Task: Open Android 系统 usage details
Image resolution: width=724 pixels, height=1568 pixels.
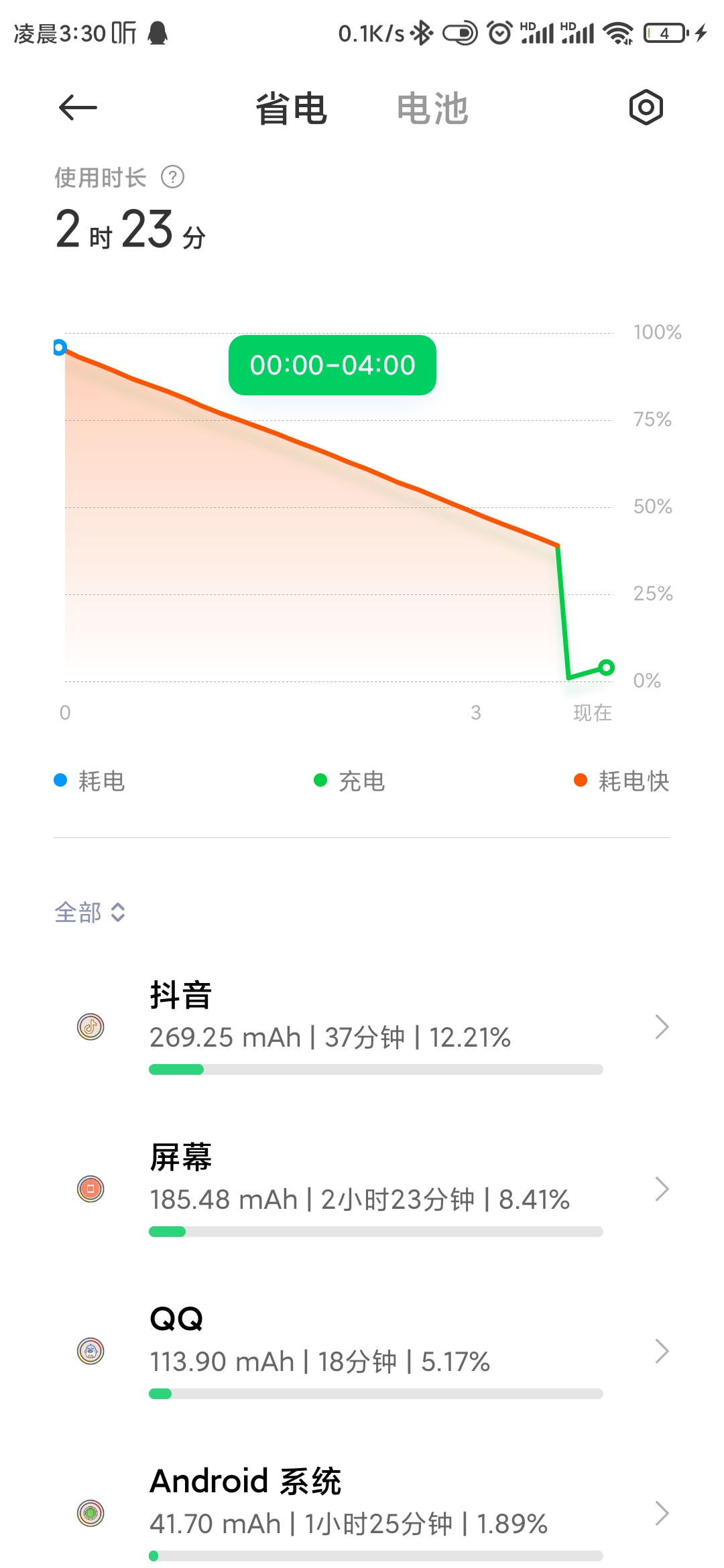Action: click(x=362, y=1513)
